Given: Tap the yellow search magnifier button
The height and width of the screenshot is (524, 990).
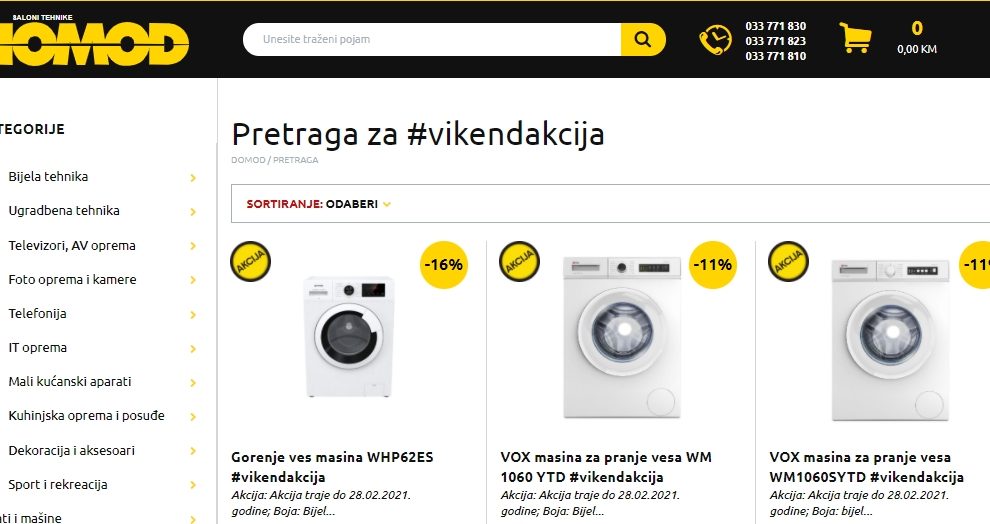Looking at the screenshot, I should click(x=643, y=40).
